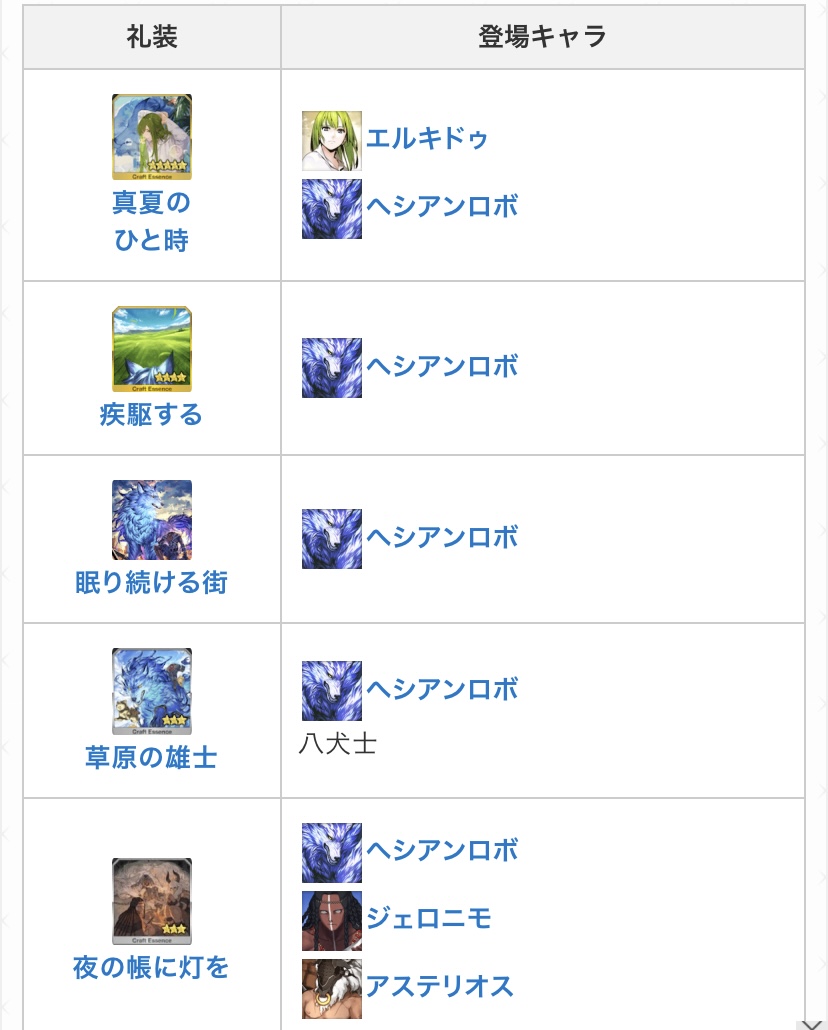Tap the 真夏のひと時 card thumbnail image

[x=151, y=137]
